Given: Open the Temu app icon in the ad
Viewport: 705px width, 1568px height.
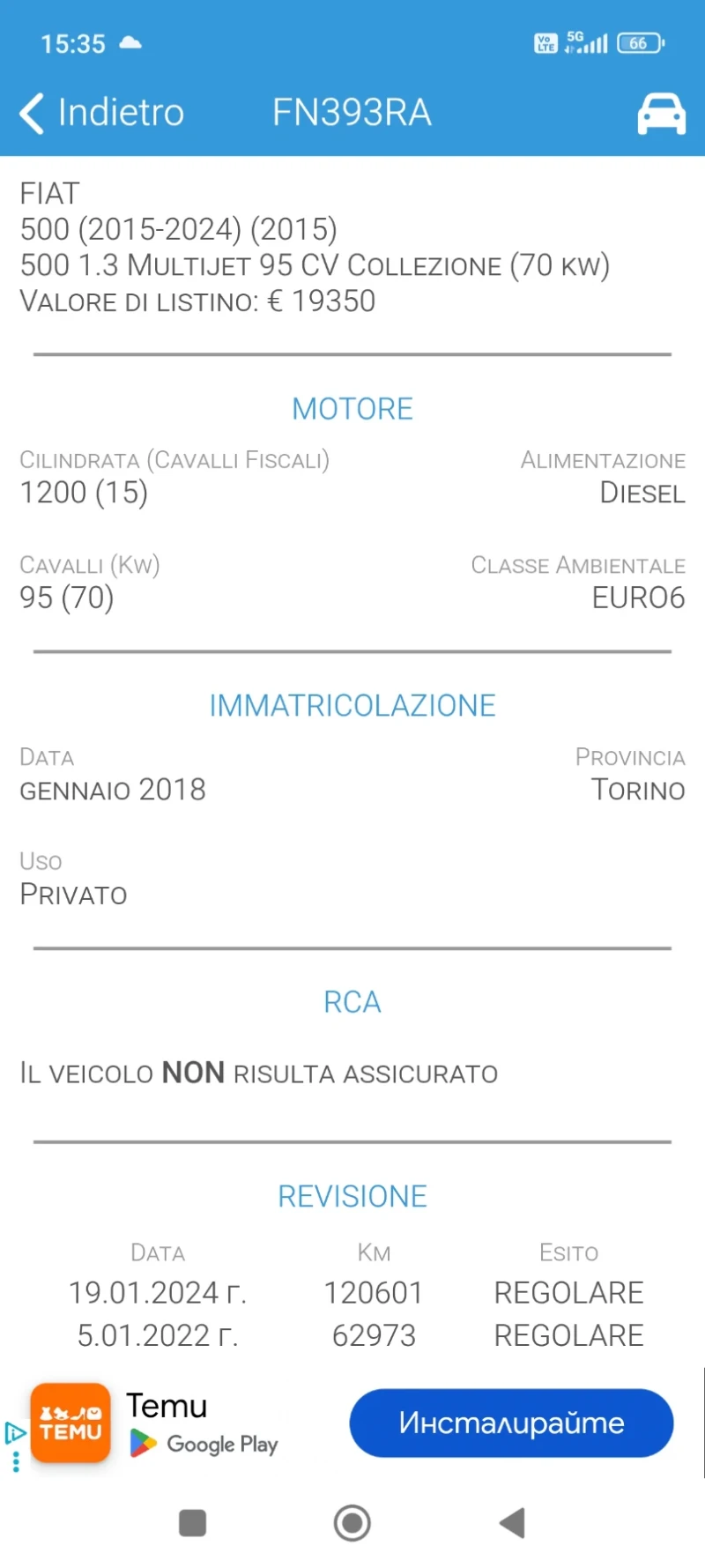Looking at the screenshot, I should (70, 1422).
